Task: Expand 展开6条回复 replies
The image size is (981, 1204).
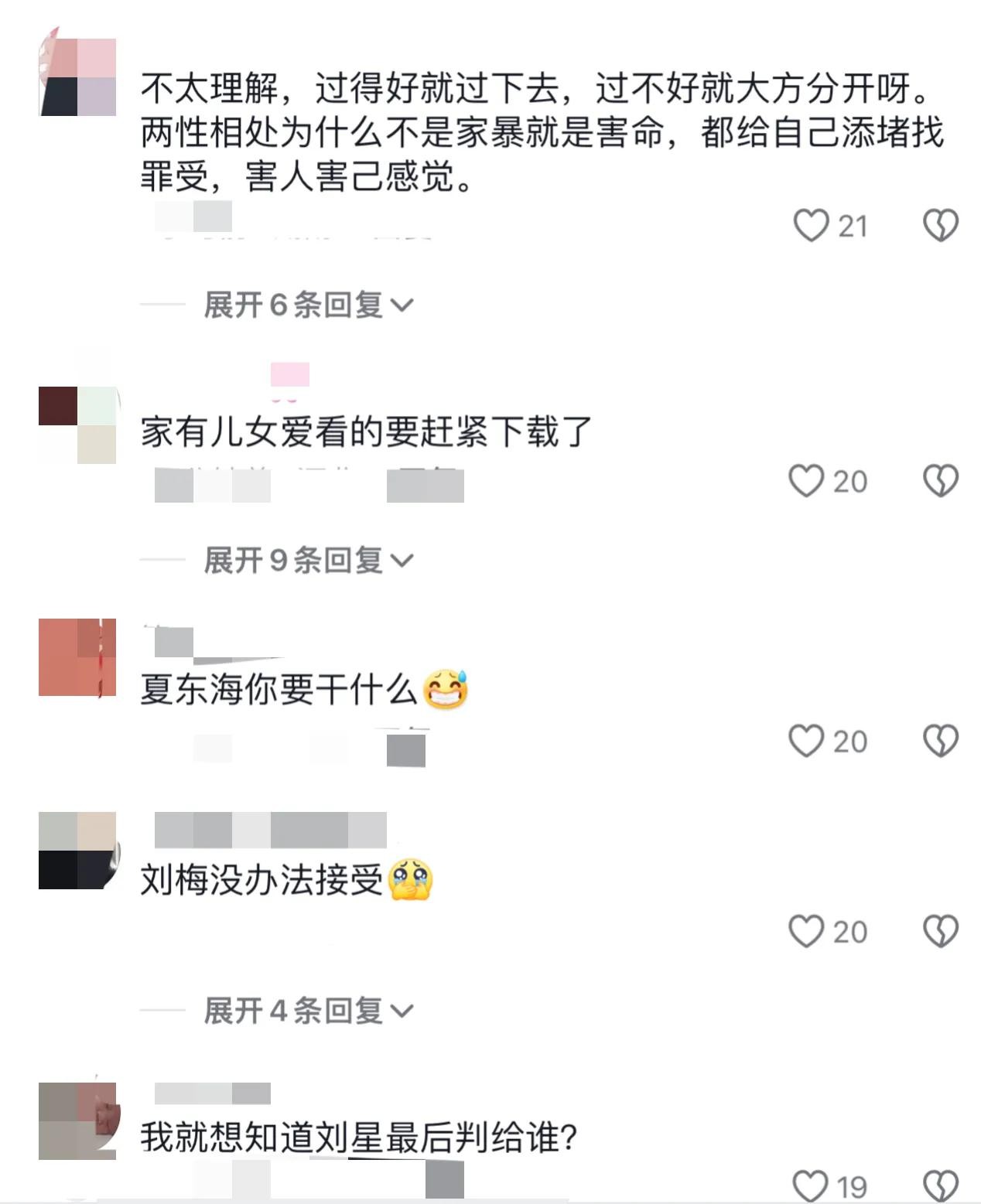Action: click(308, 305)
